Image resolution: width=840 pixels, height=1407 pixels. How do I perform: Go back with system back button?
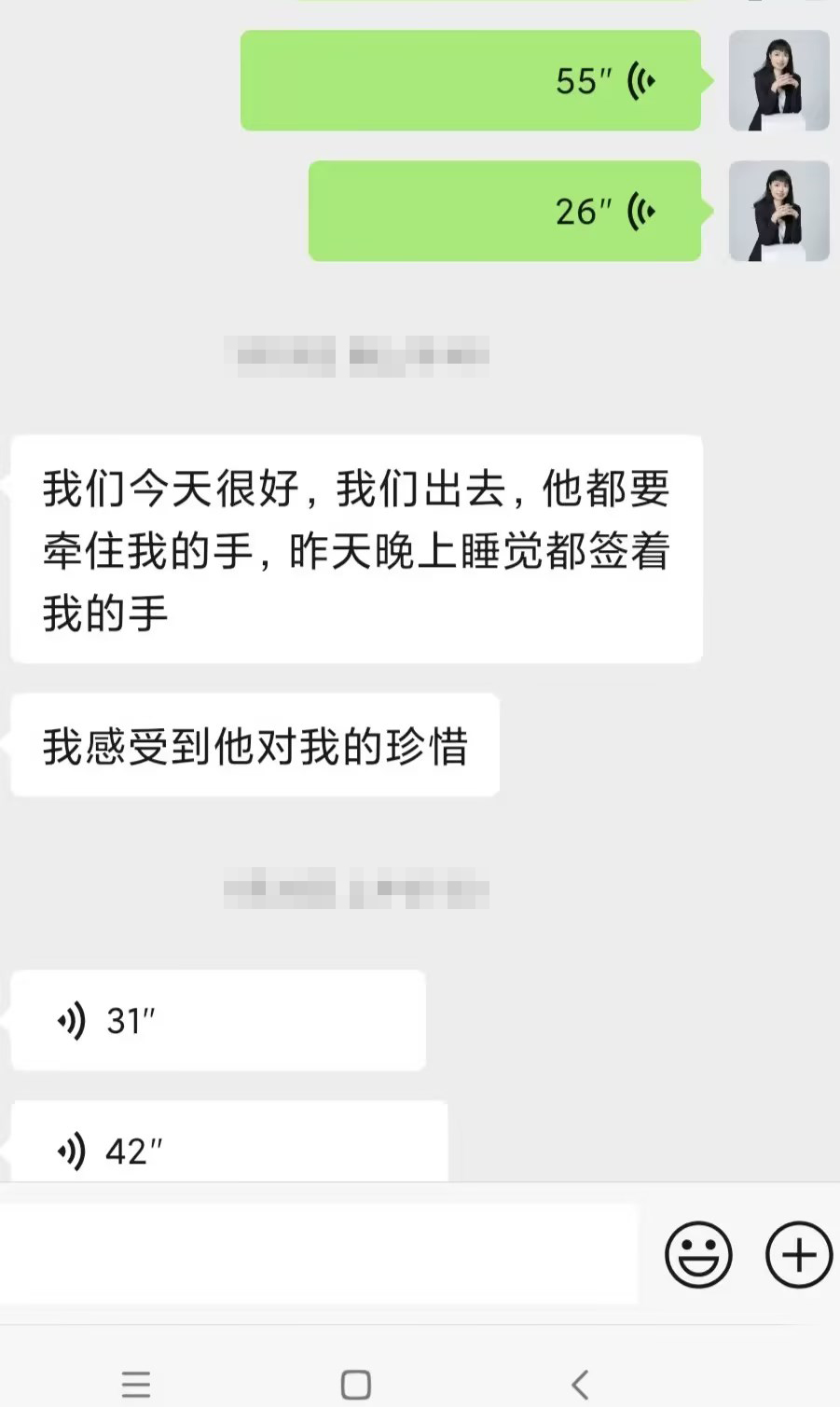pos(580,1385)
